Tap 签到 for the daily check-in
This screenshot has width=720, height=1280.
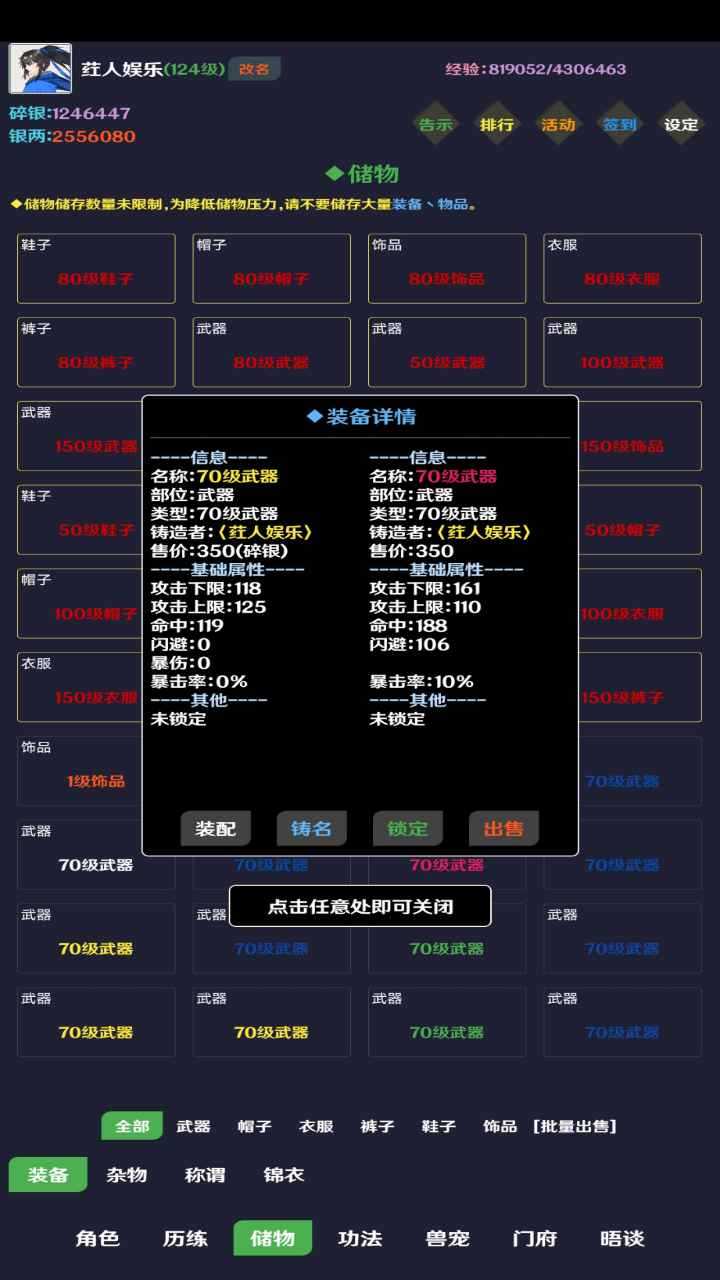[619, 125]
